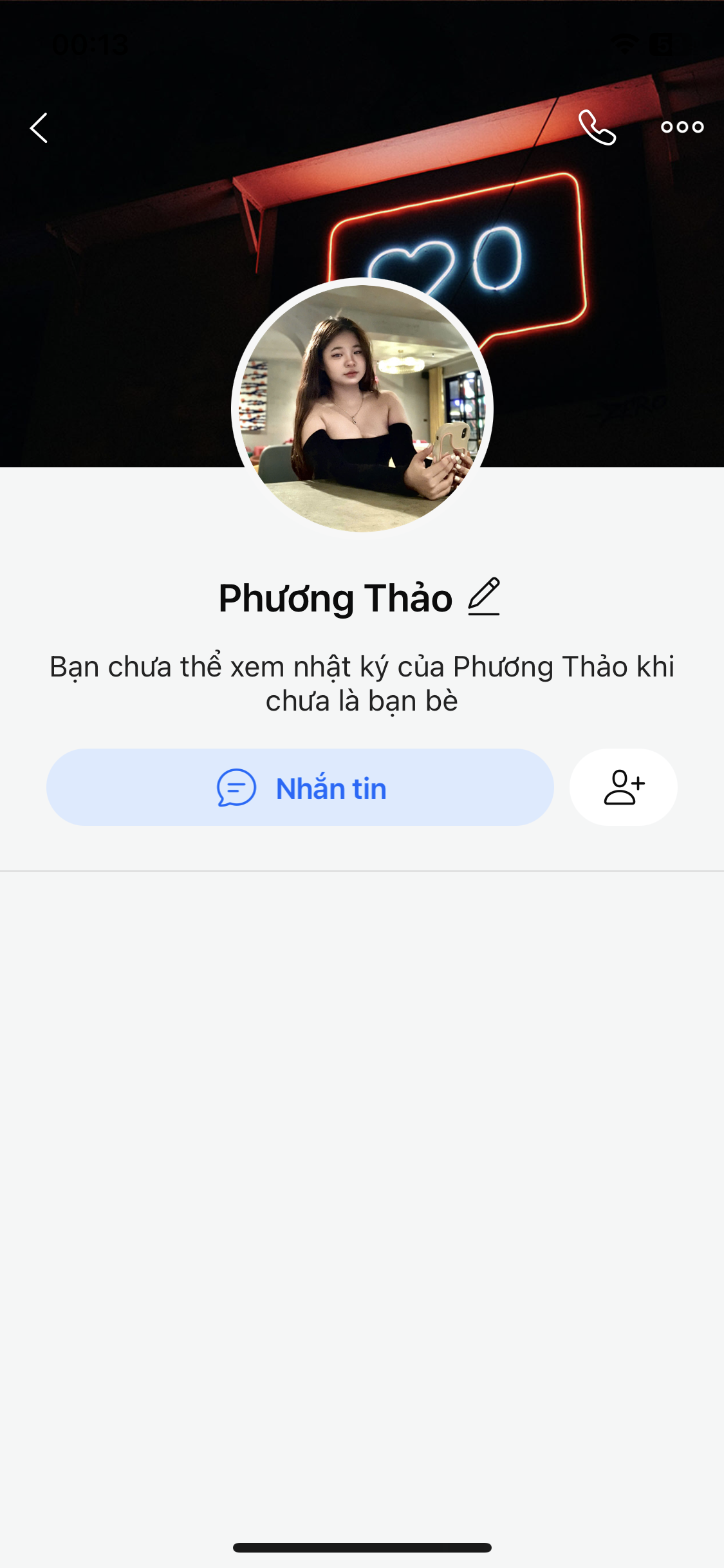Call Phương Thảo with the phone icon
Image resolution: width=724 pixels, height=1568 pixels.
pyautogui.click(x=597, y=127)
